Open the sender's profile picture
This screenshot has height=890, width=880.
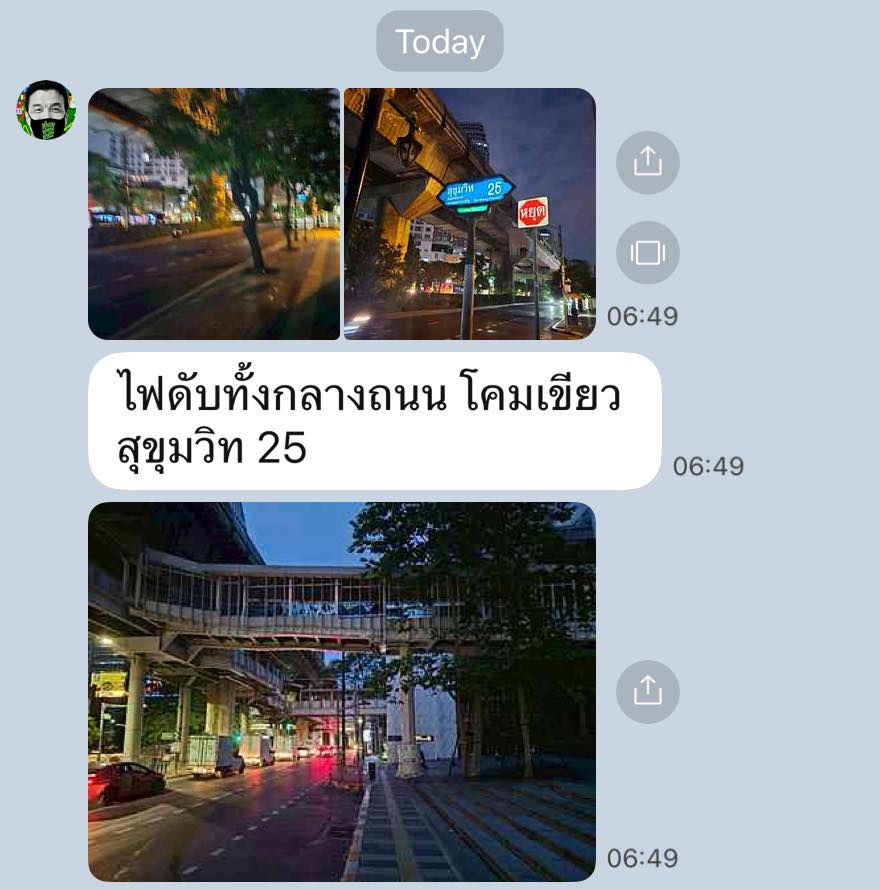pyautogui.click(x=46, y=110)
